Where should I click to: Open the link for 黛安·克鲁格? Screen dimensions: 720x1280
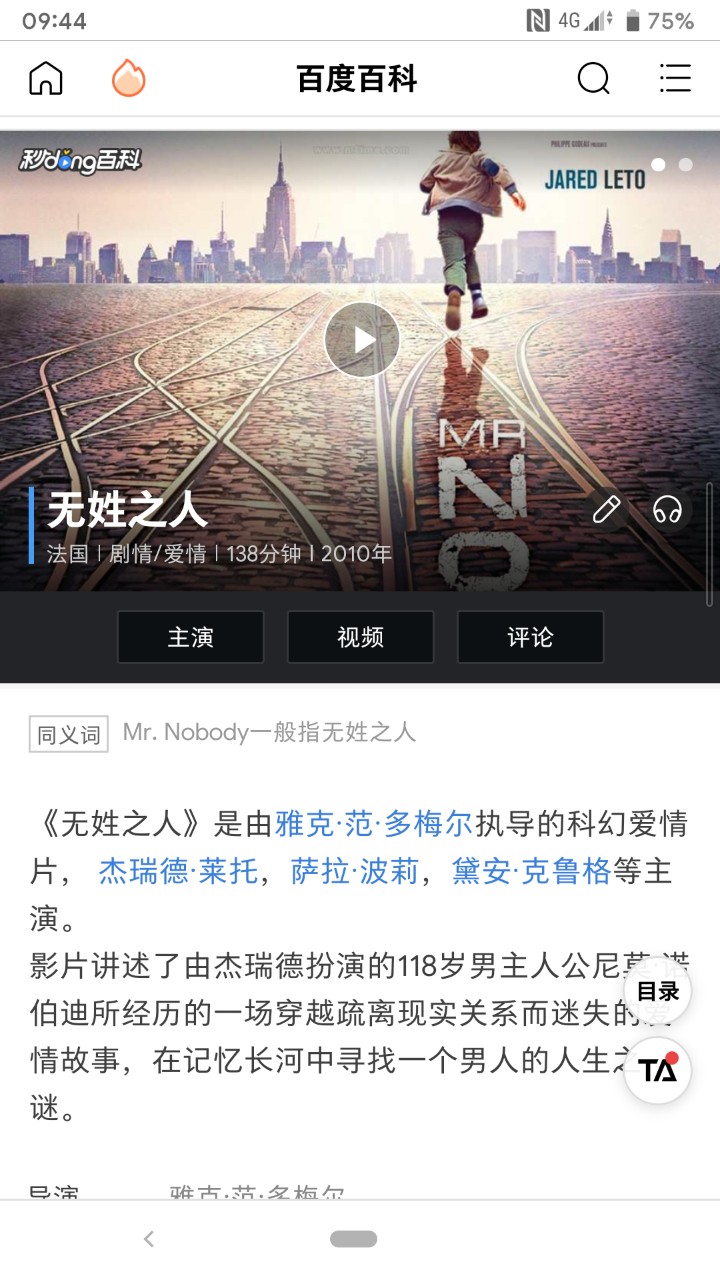[x=531, y=872]
